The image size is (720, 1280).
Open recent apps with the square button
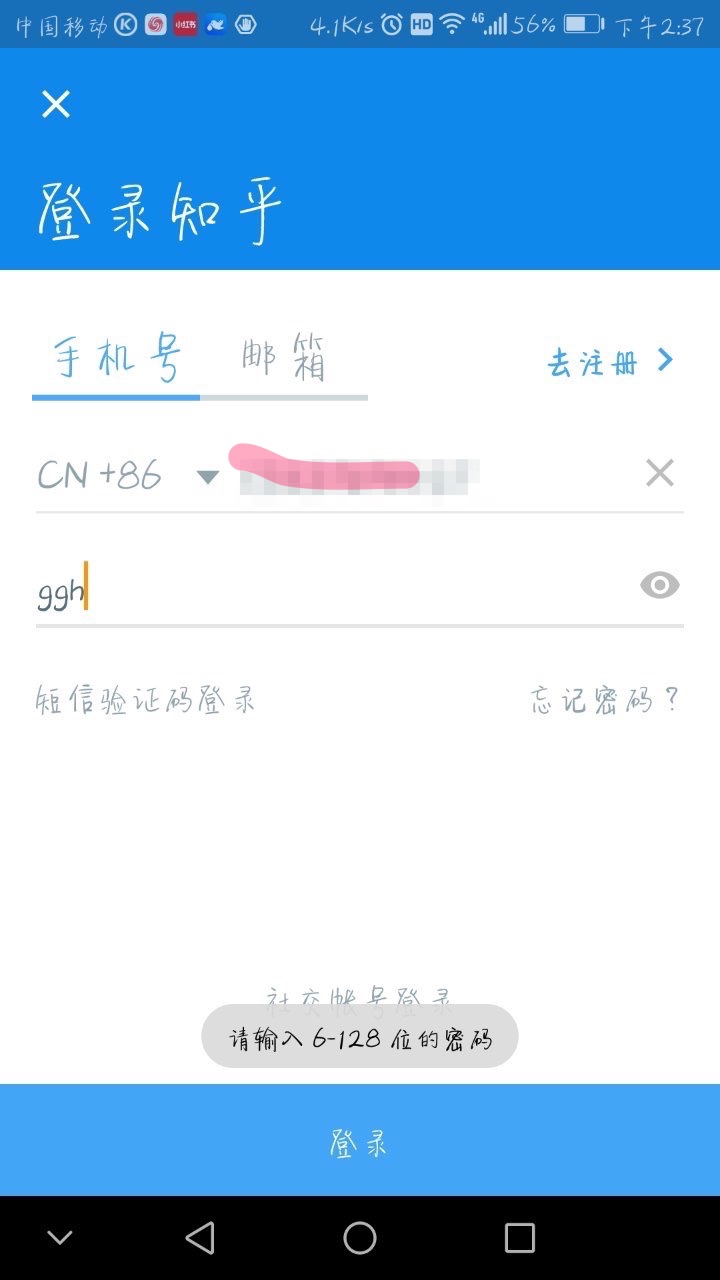click(x=518, y=1237)
